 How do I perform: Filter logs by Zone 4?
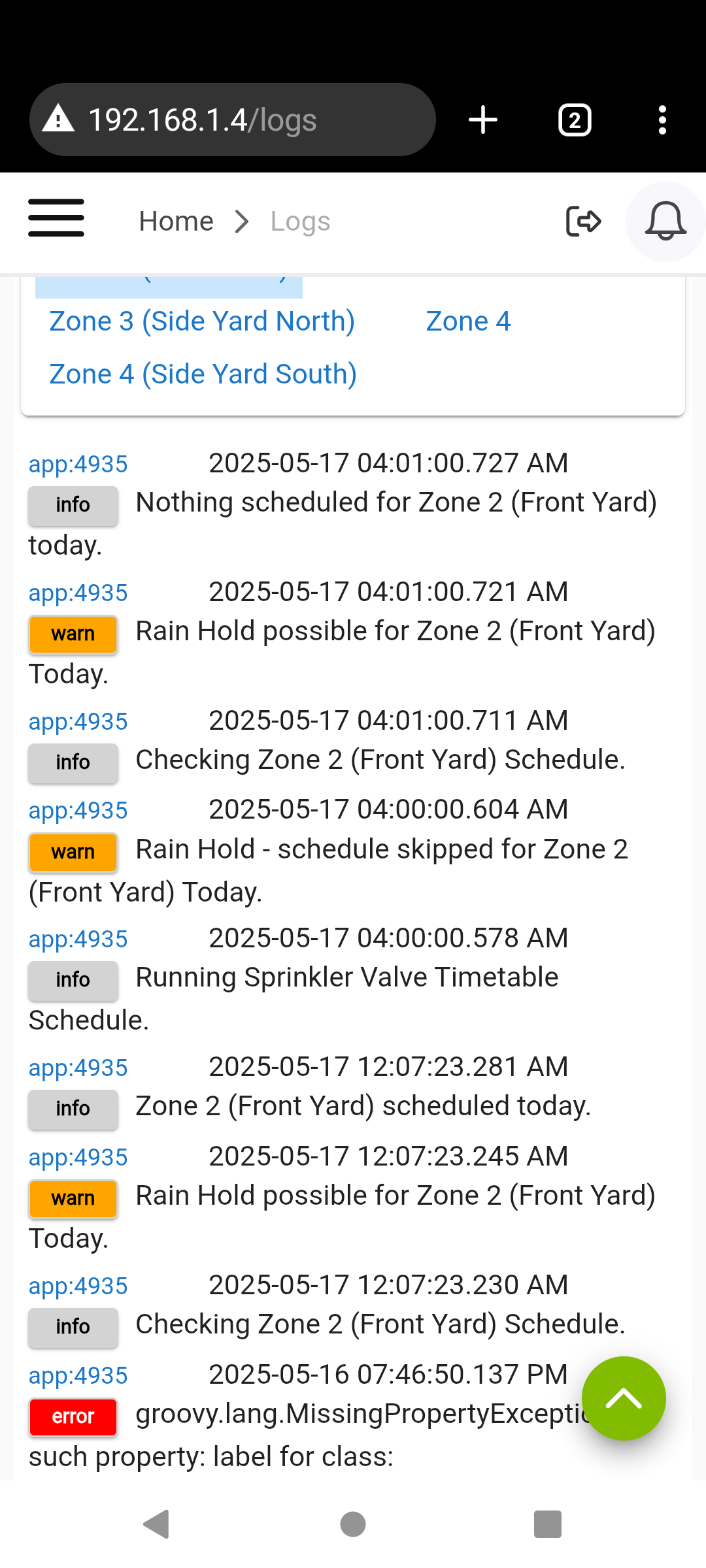click(x=468, y=321)
